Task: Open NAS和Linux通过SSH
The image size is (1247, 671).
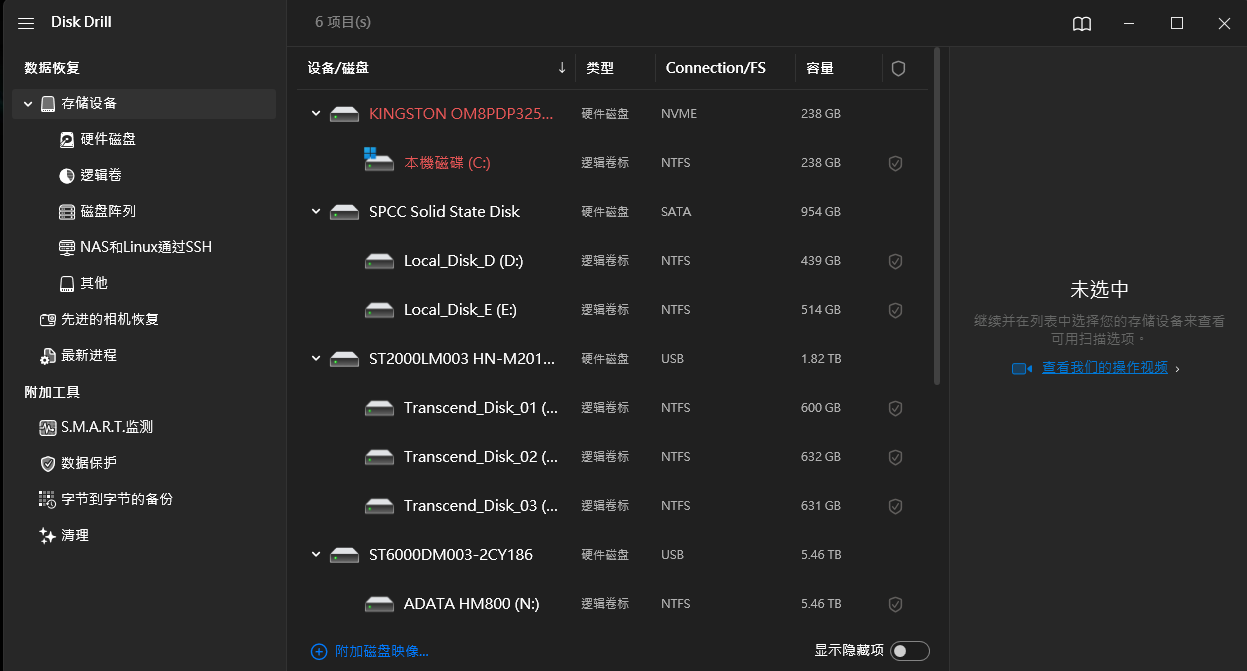Action: coord(145,248)
